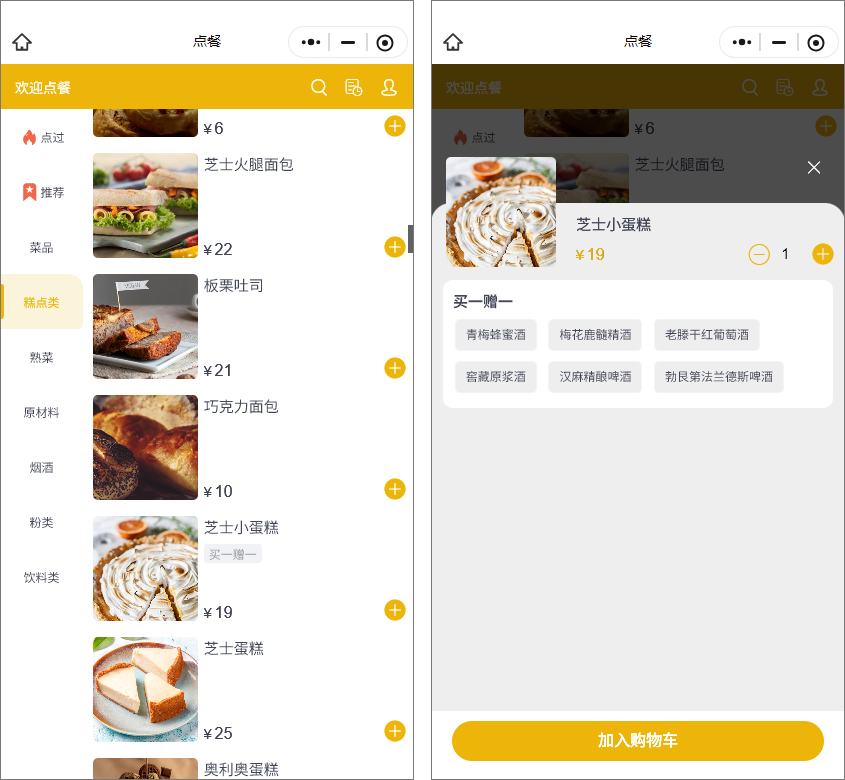Switch to the 熟菜 category
This screenshot has height=780, width=845.
click(42, 357)
